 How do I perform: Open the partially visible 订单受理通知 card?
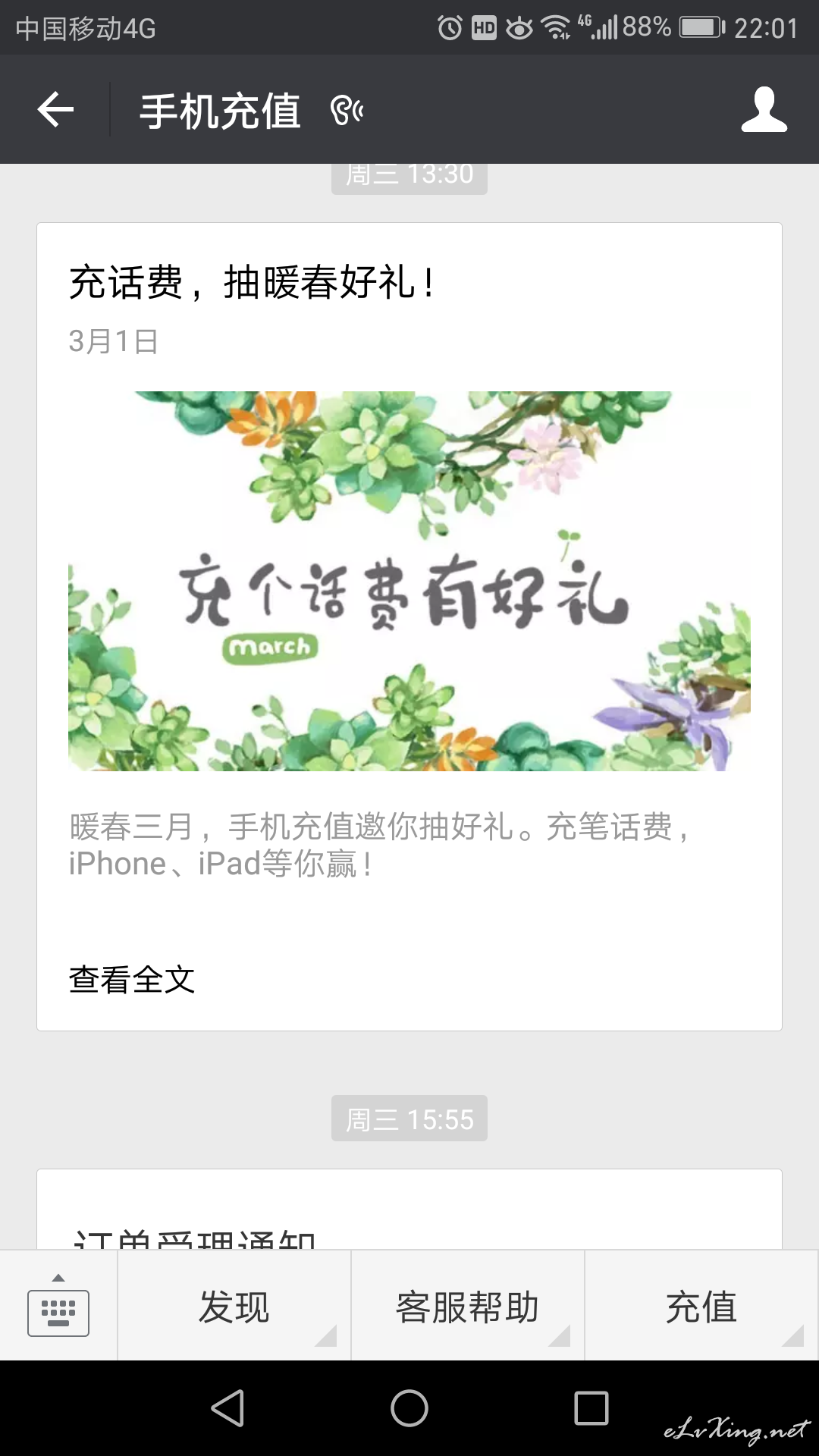pyautogui.click(x=409, y=1210)
